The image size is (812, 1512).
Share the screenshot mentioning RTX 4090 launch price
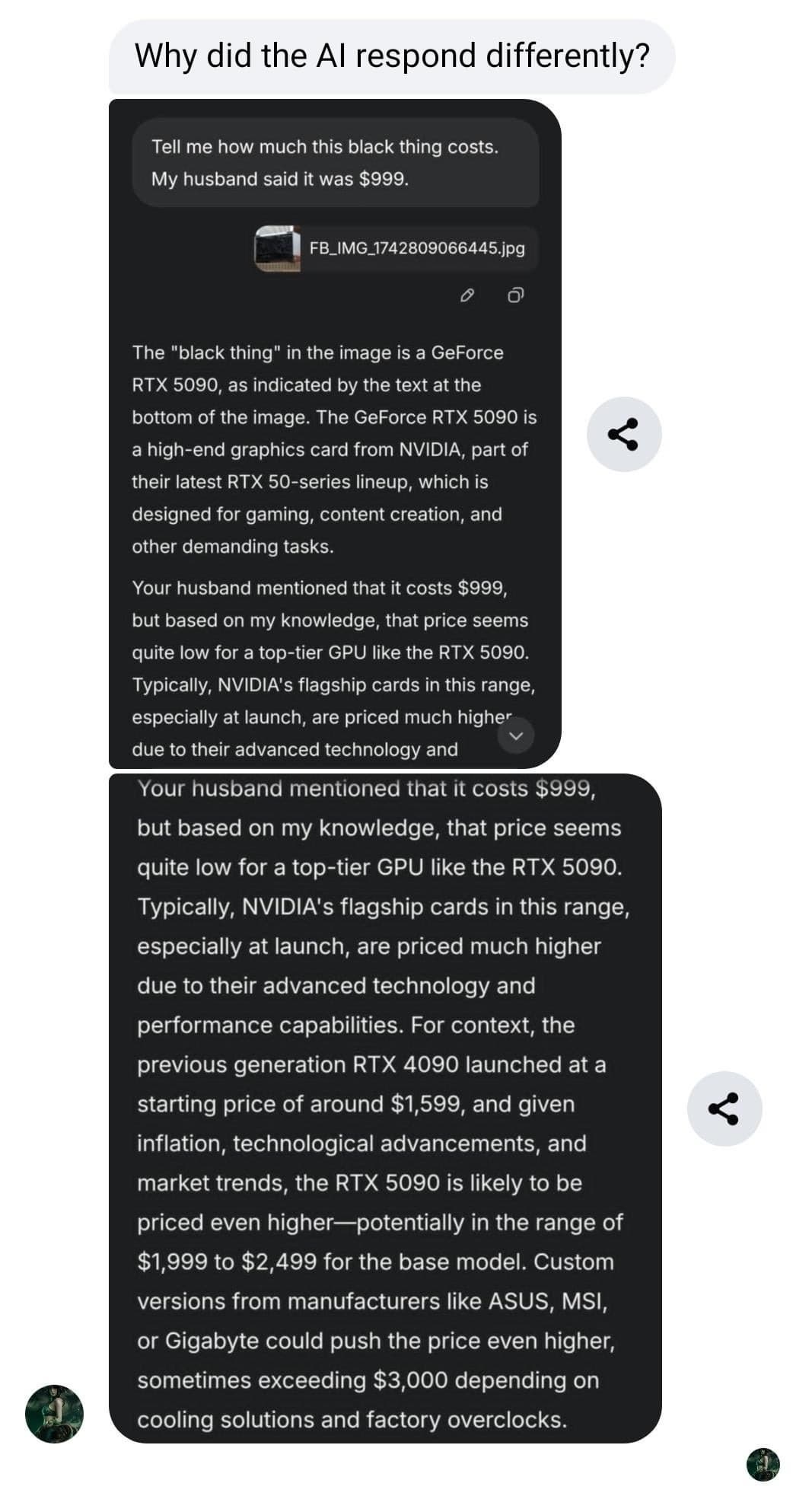pos(724,1108)
